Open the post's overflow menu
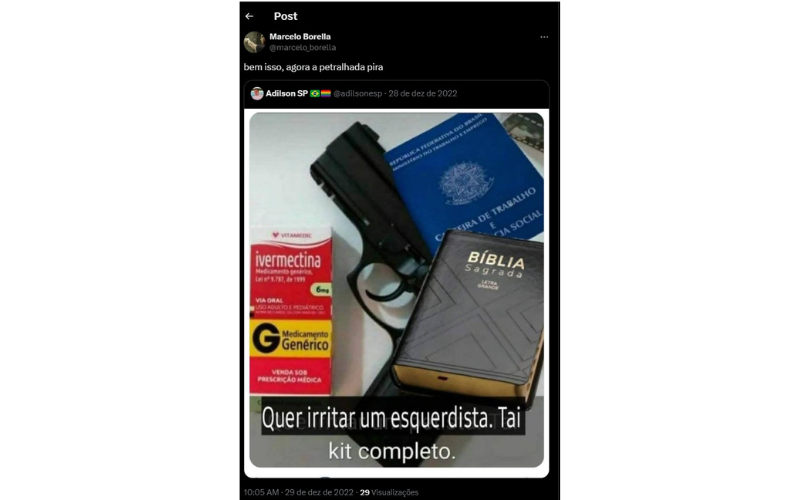The height and width of the screenshot is (500, 800). tap(544, 37)
